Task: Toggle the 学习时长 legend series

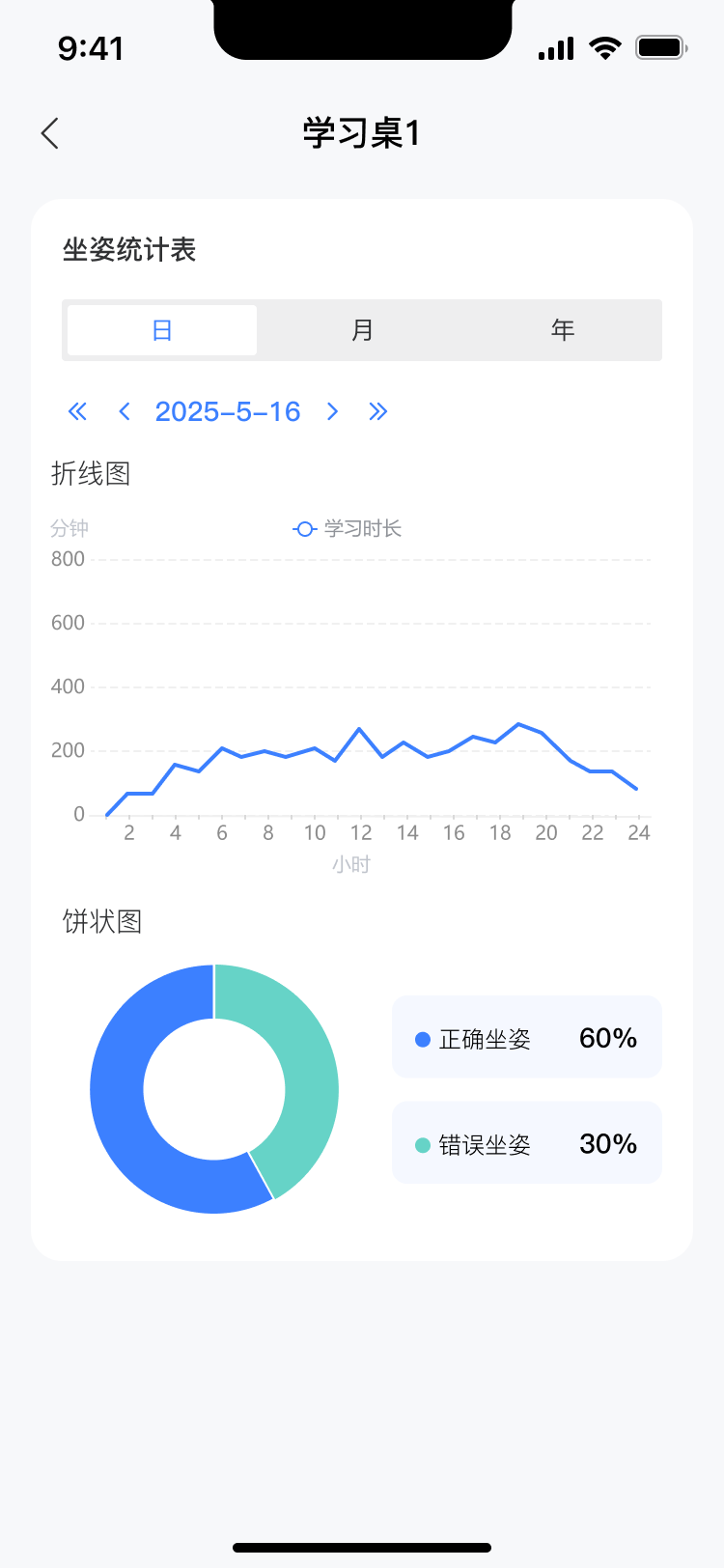Action: 348,529
